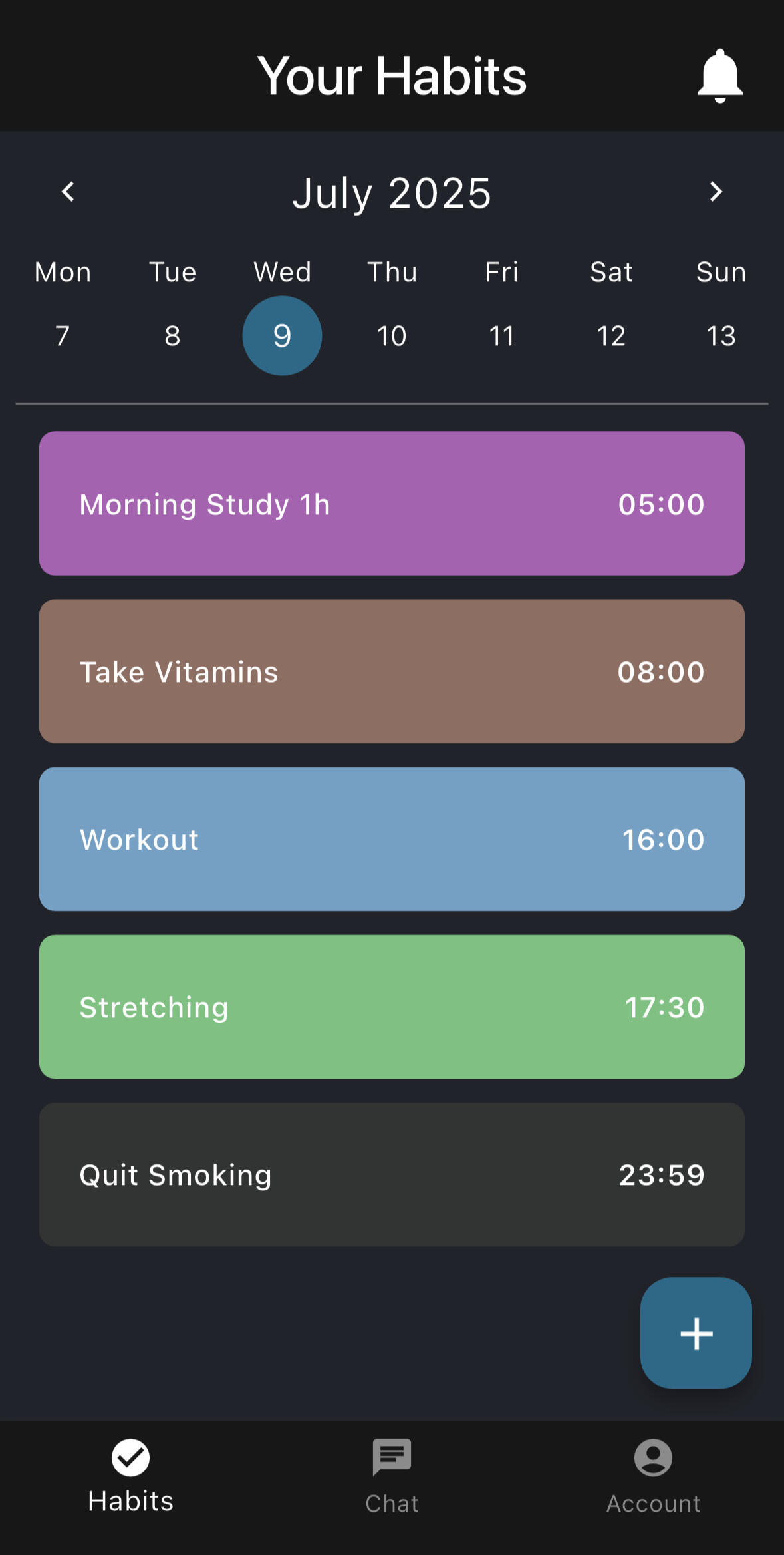Screen dimensions: 784x1555
Task: Select Monday 7 in the calendar
Action: point(63,335)
